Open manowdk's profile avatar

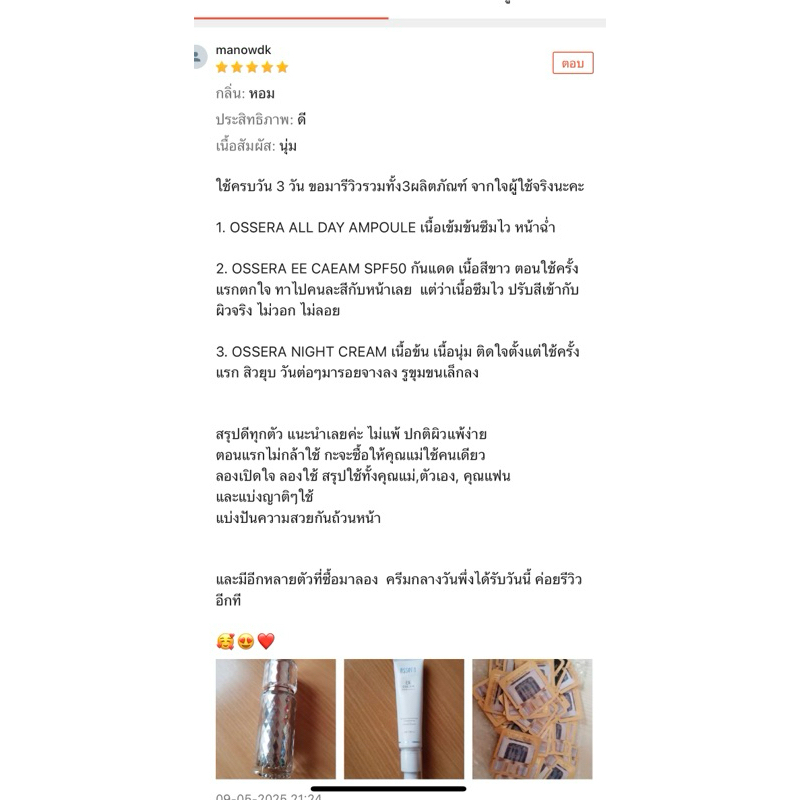click(199, 57)
